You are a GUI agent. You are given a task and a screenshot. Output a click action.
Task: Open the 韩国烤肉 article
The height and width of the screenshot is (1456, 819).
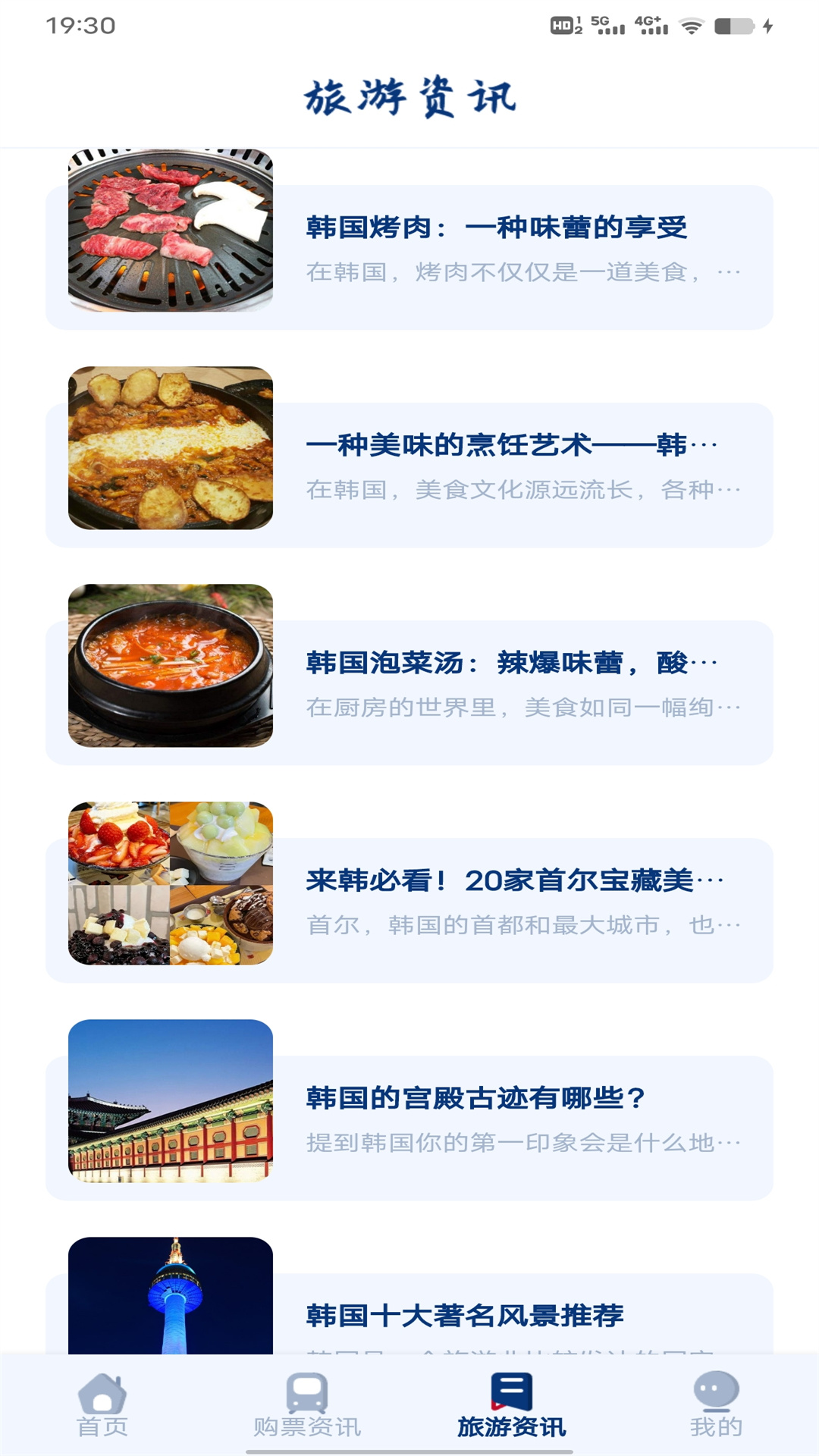(497, 227)
